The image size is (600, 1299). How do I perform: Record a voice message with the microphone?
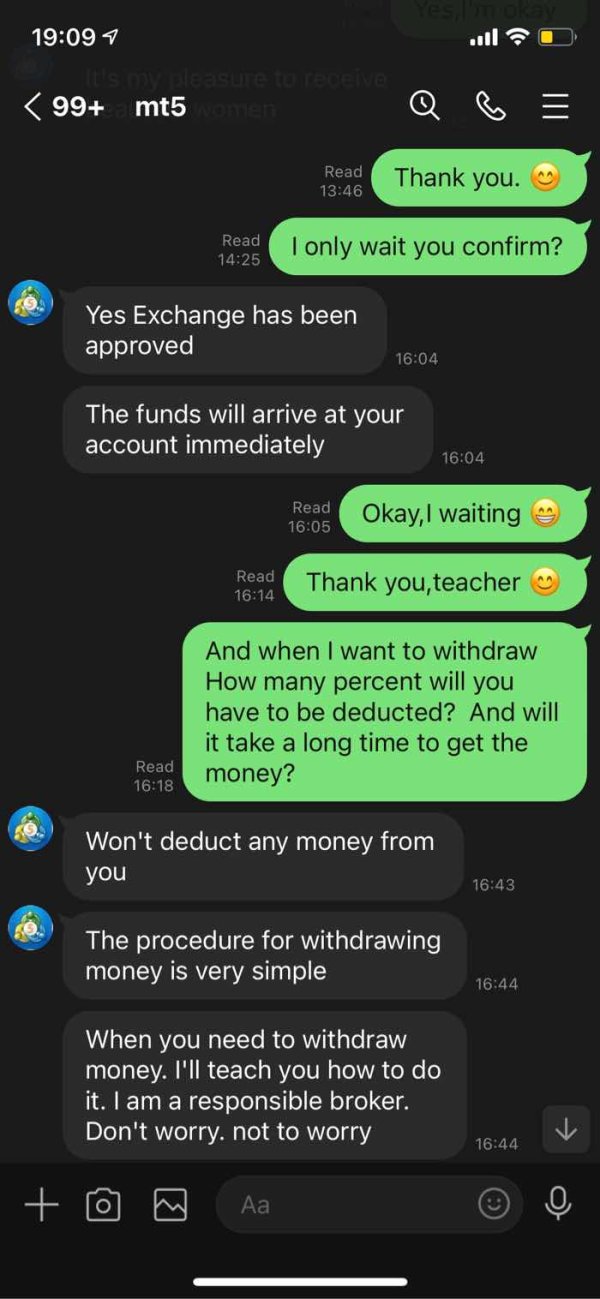click(x=558, y=1203)
